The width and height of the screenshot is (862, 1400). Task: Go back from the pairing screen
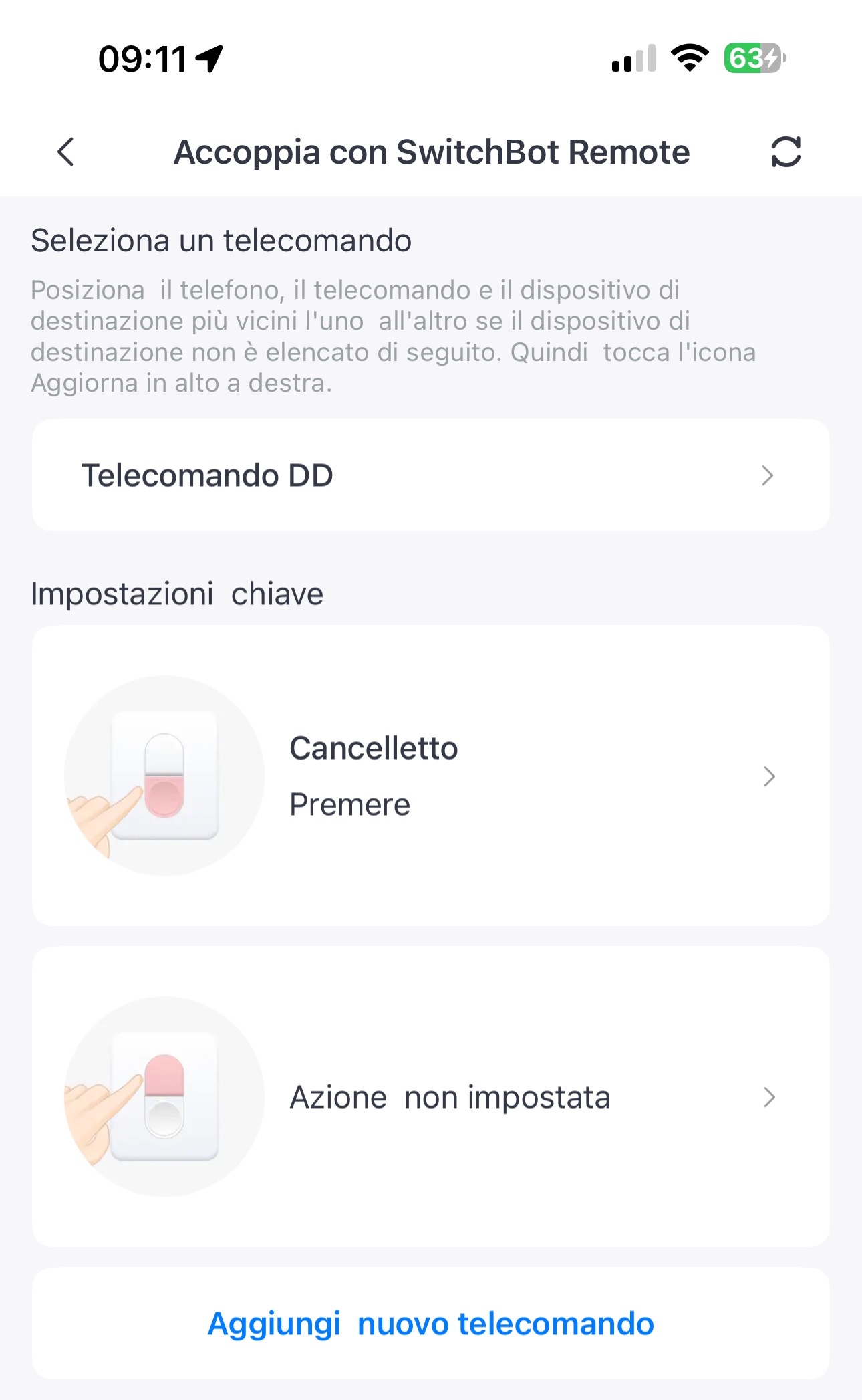point(65,152)
